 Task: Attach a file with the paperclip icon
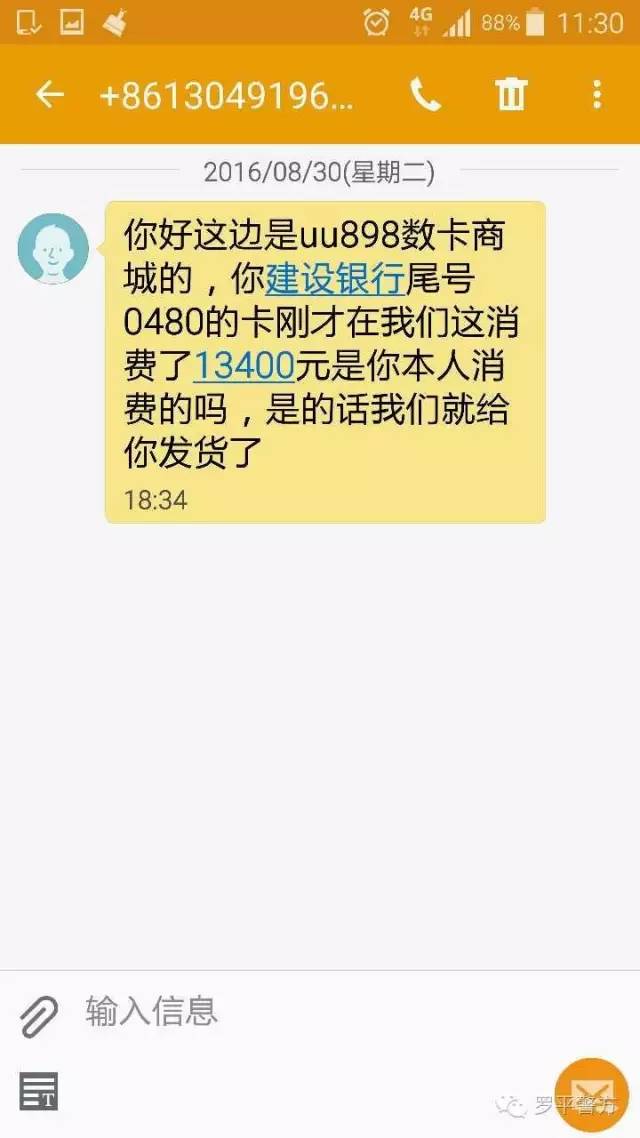[39, 1015]
